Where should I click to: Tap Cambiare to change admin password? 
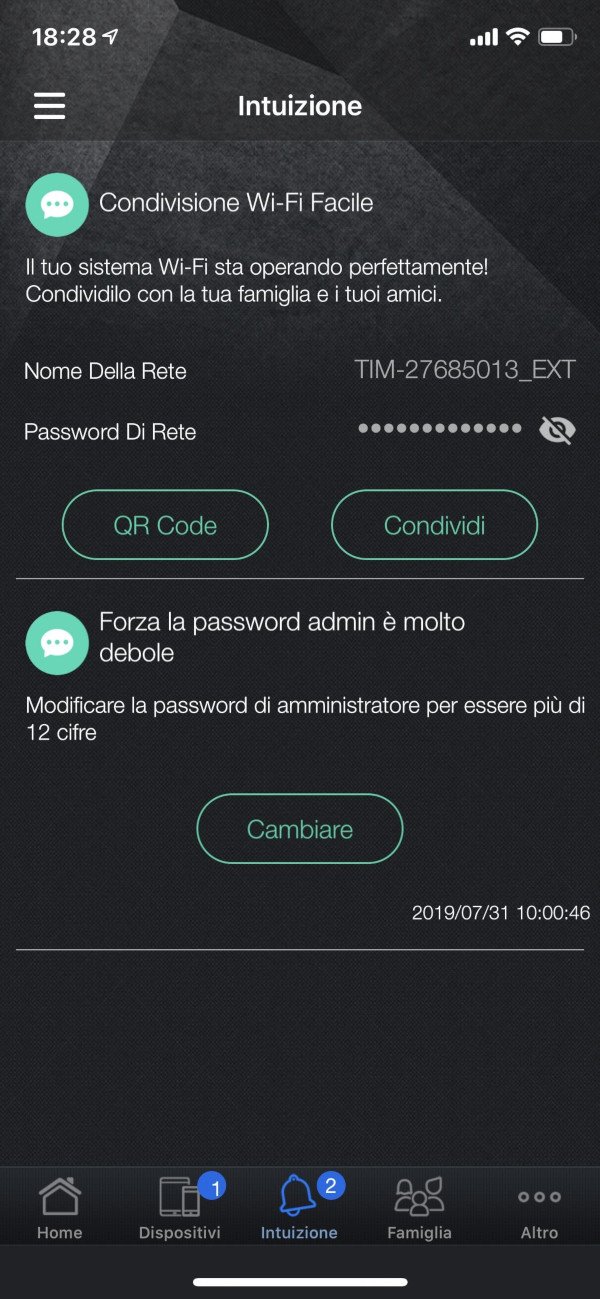coord(300,829)
